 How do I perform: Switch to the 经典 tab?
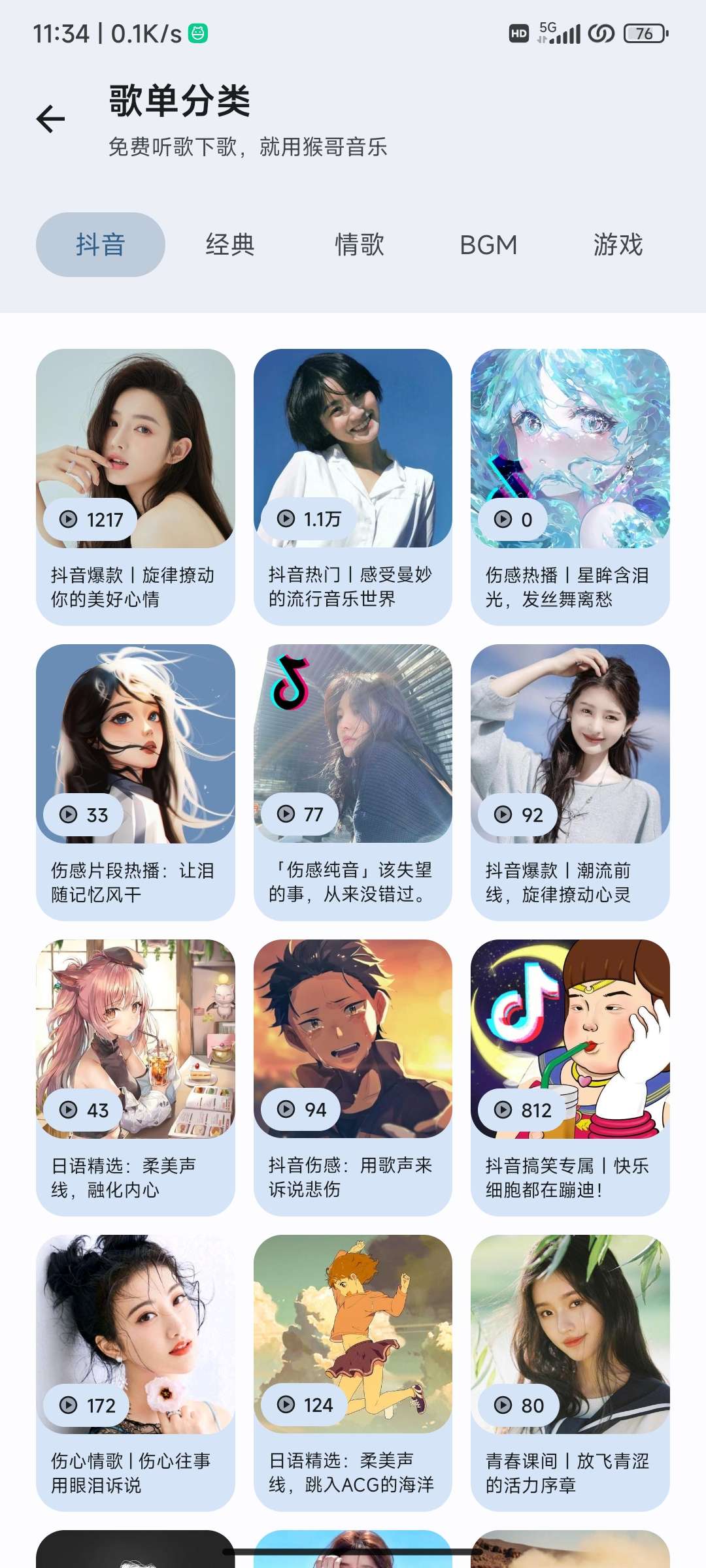[x=229, y=245]
